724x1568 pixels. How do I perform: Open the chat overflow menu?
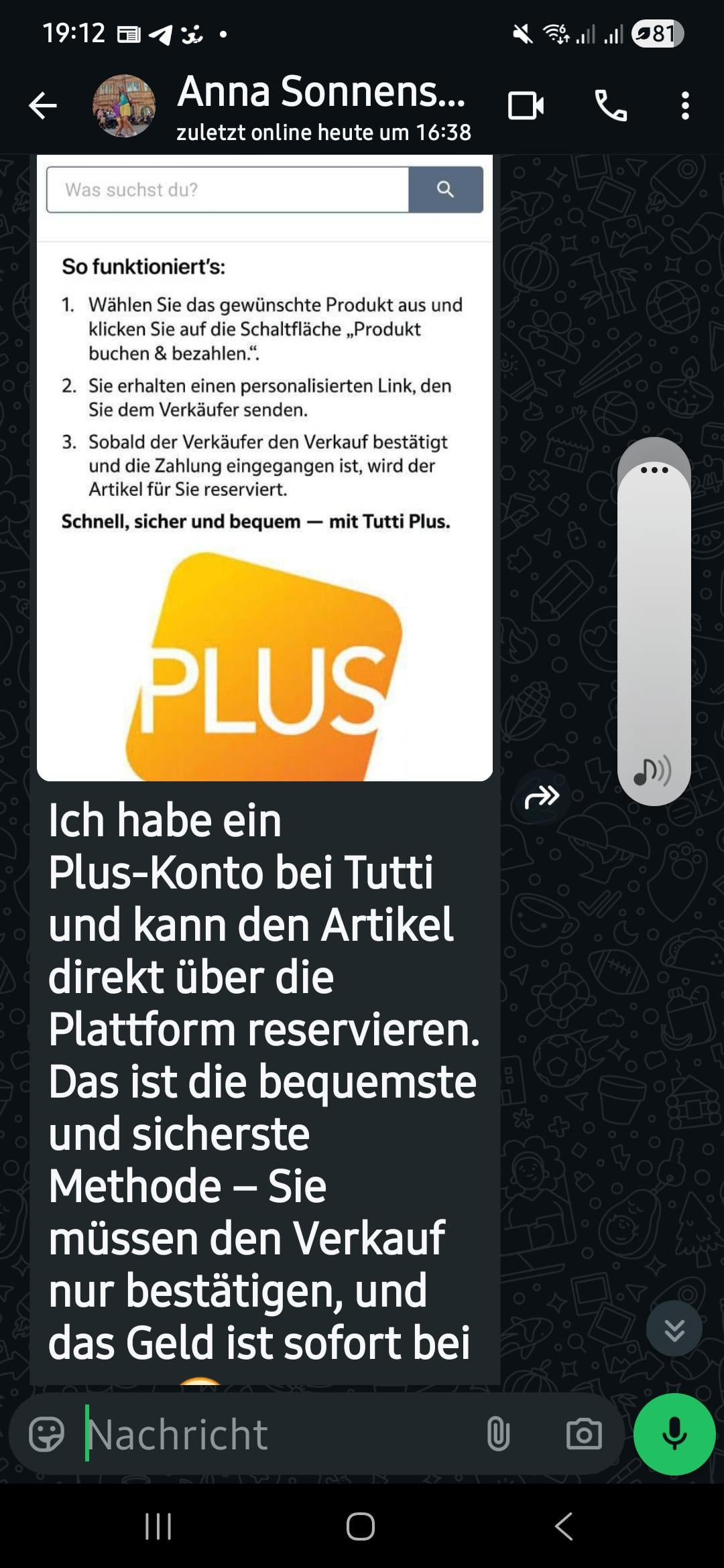click(684, 106)
